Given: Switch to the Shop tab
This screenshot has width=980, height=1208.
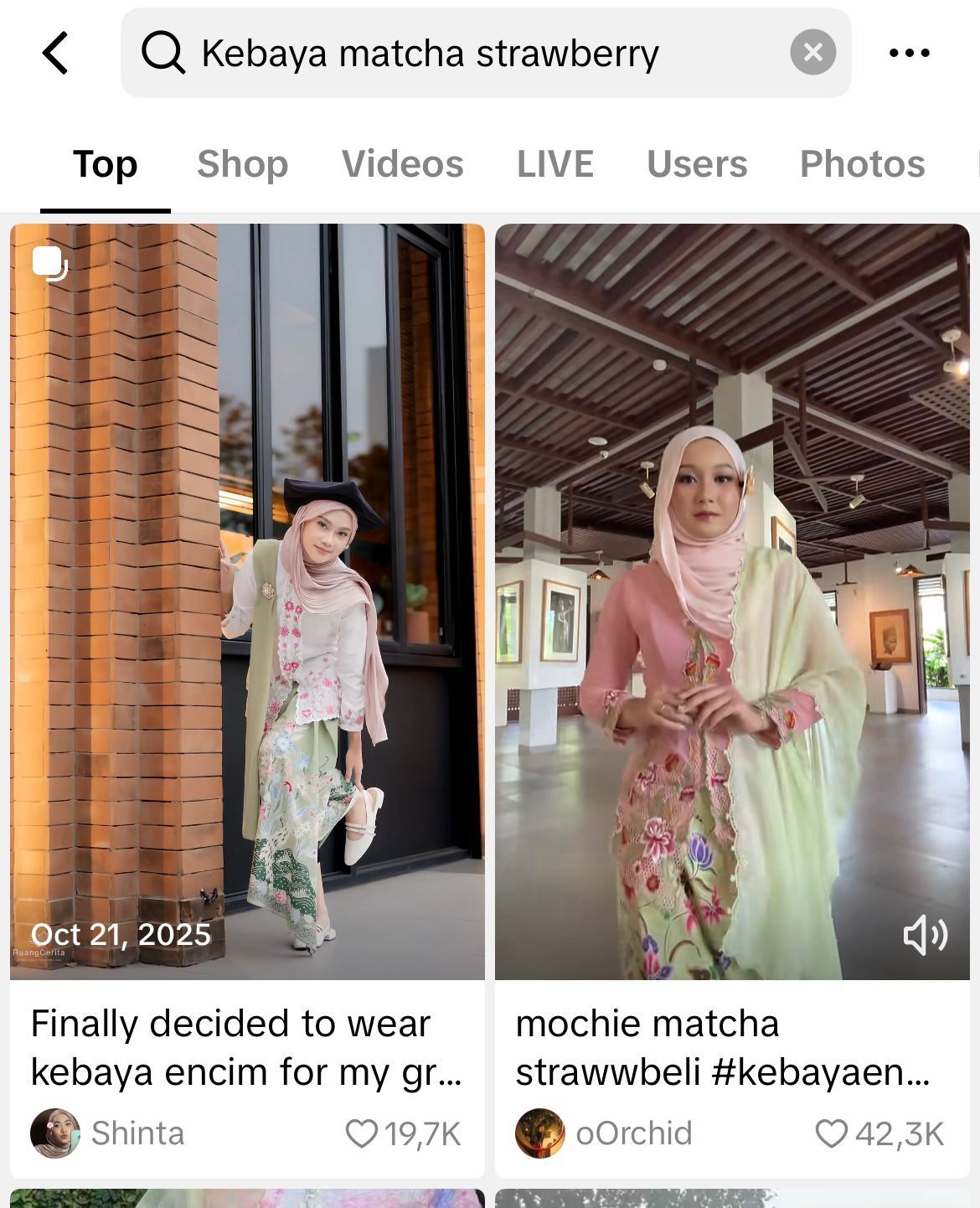Looking at the screenshot, I should [x=243, y=164].
